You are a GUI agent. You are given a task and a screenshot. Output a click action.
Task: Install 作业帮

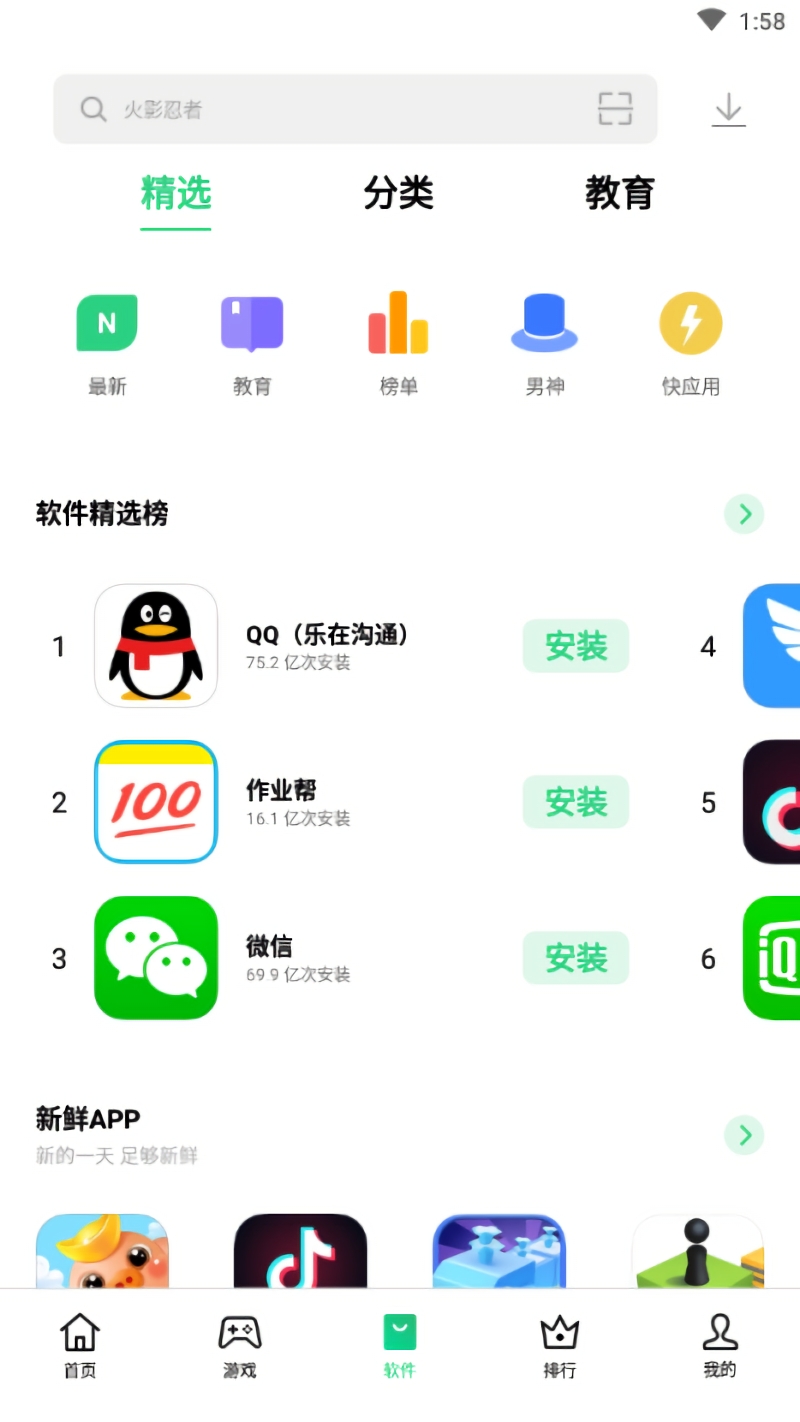pyautogui.click(x=576, y=802)
